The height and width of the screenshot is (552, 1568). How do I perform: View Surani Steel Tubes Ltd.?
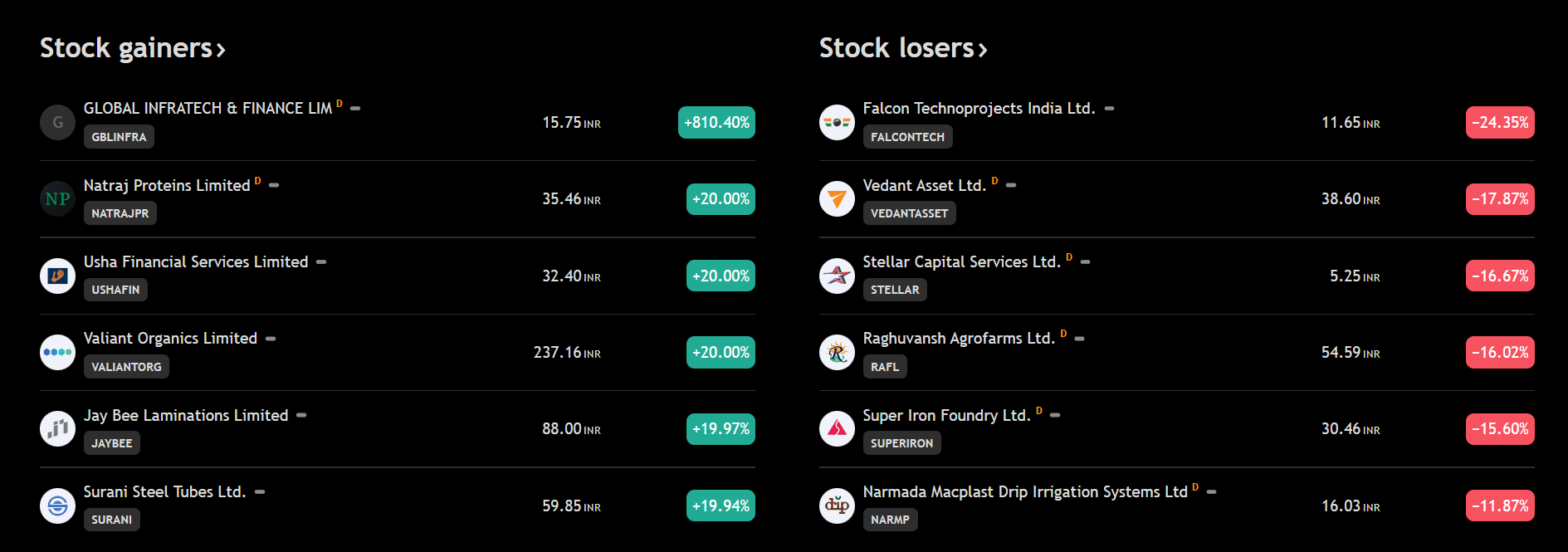[x=164, y=492]
